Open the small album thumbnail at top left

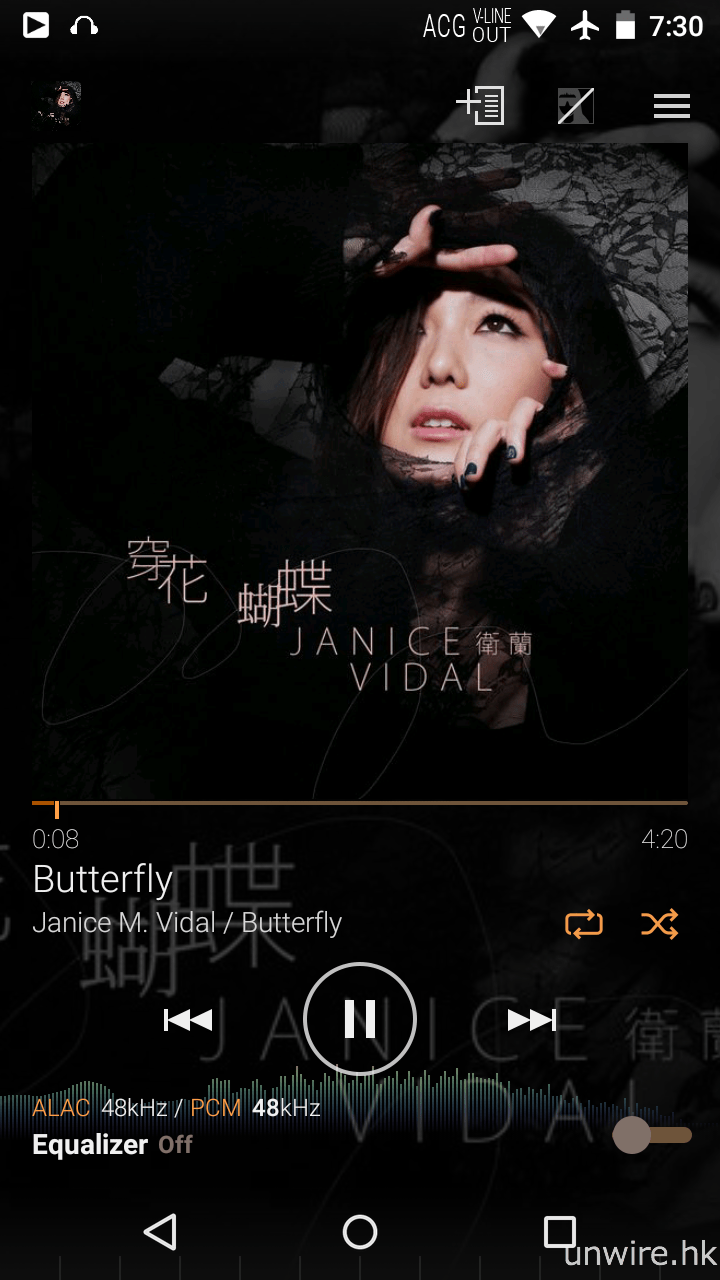pos(58,103)
